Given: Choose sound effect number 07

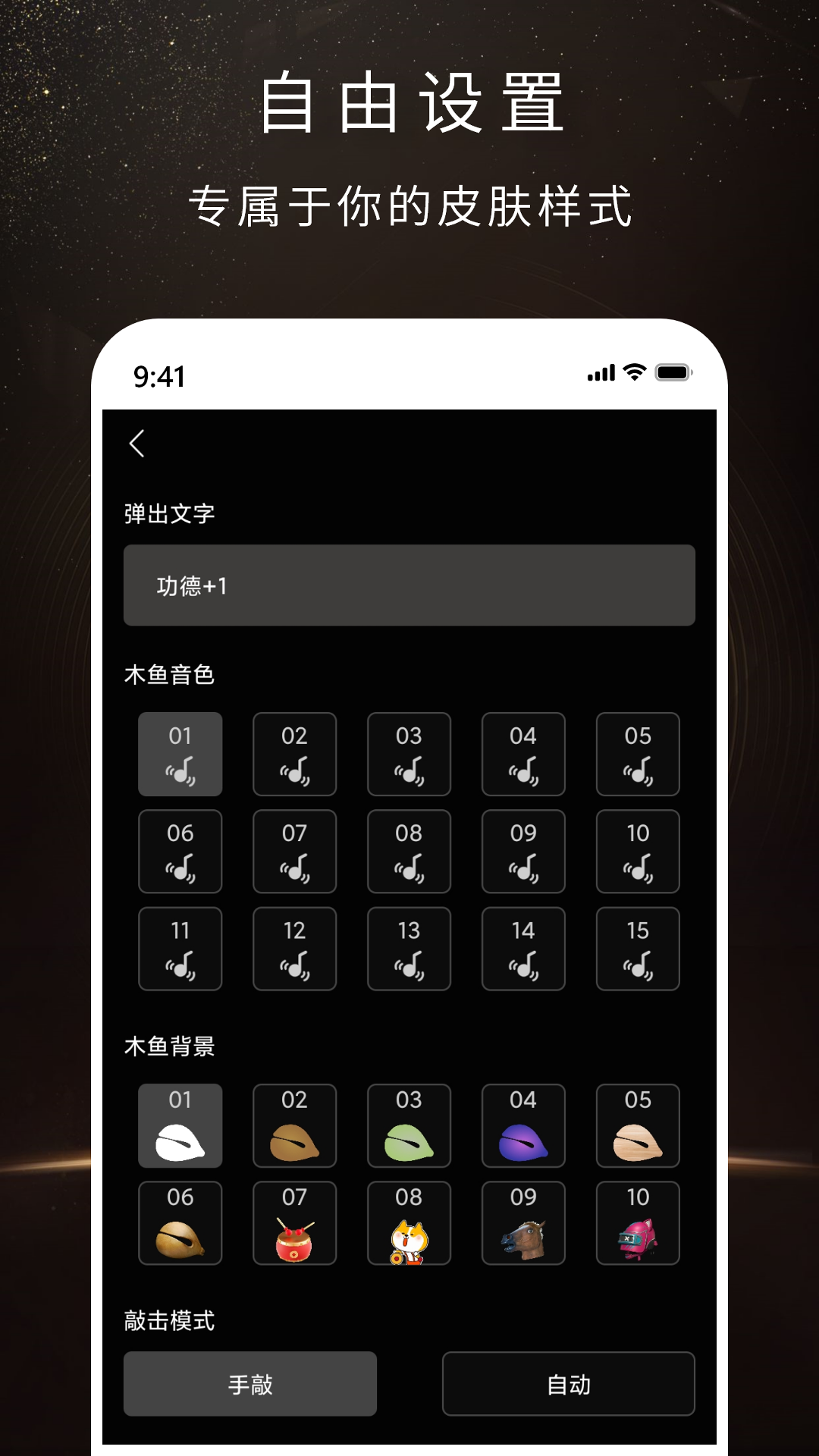Looking at the screenshot, I should point(295,851).
